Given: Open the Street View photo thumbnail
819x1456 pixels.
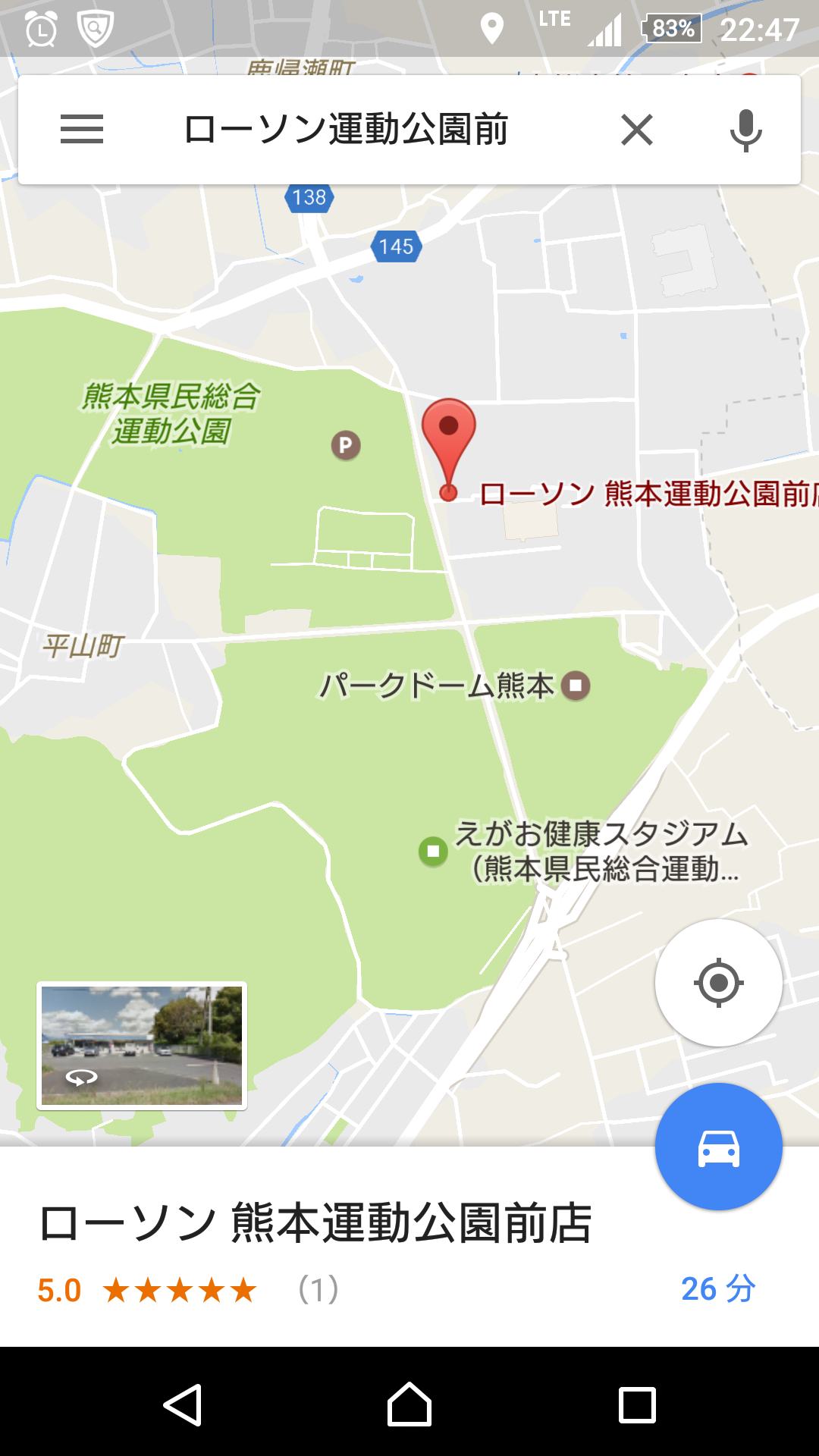Looking at the screenshot, I should (142, 1045).
